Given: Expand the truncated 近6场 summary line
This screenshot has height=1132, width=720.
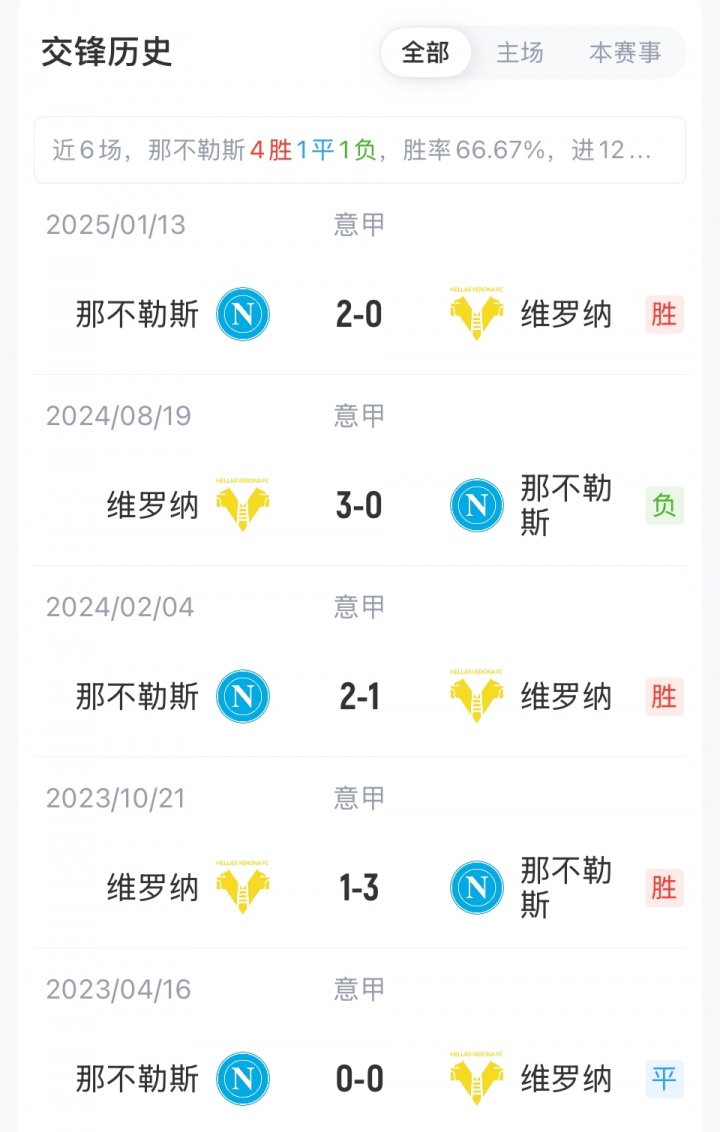Looking at the screenshot, I should click(360, 150).
